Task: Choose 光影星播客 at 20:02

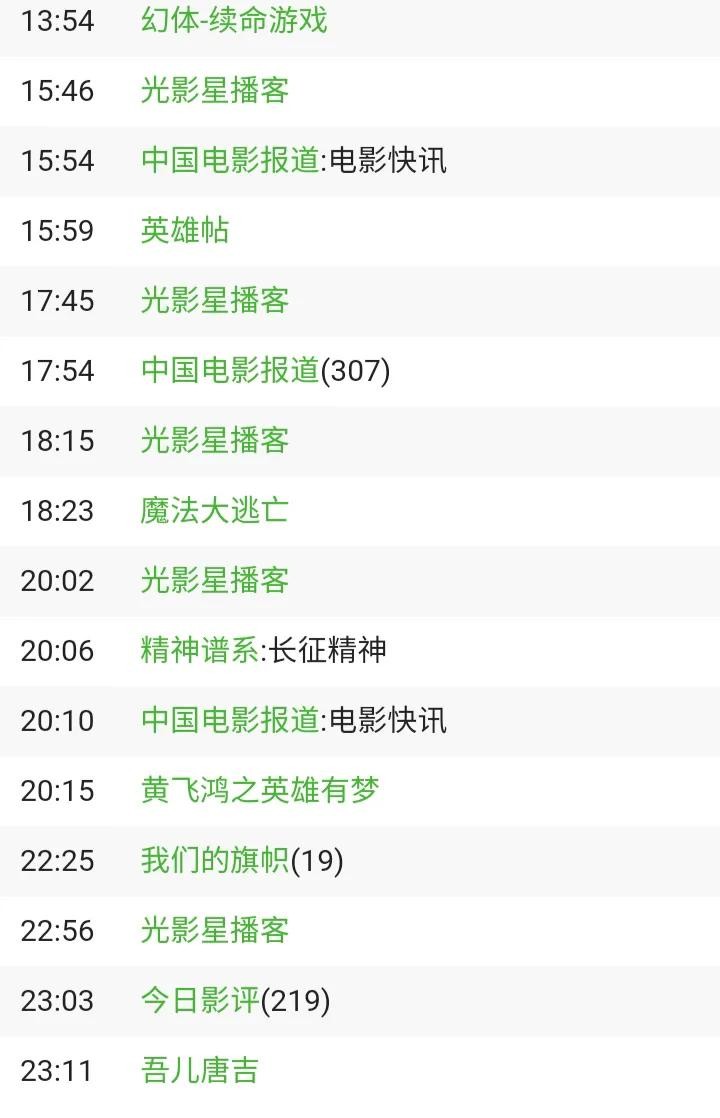Action: [215, 580]
